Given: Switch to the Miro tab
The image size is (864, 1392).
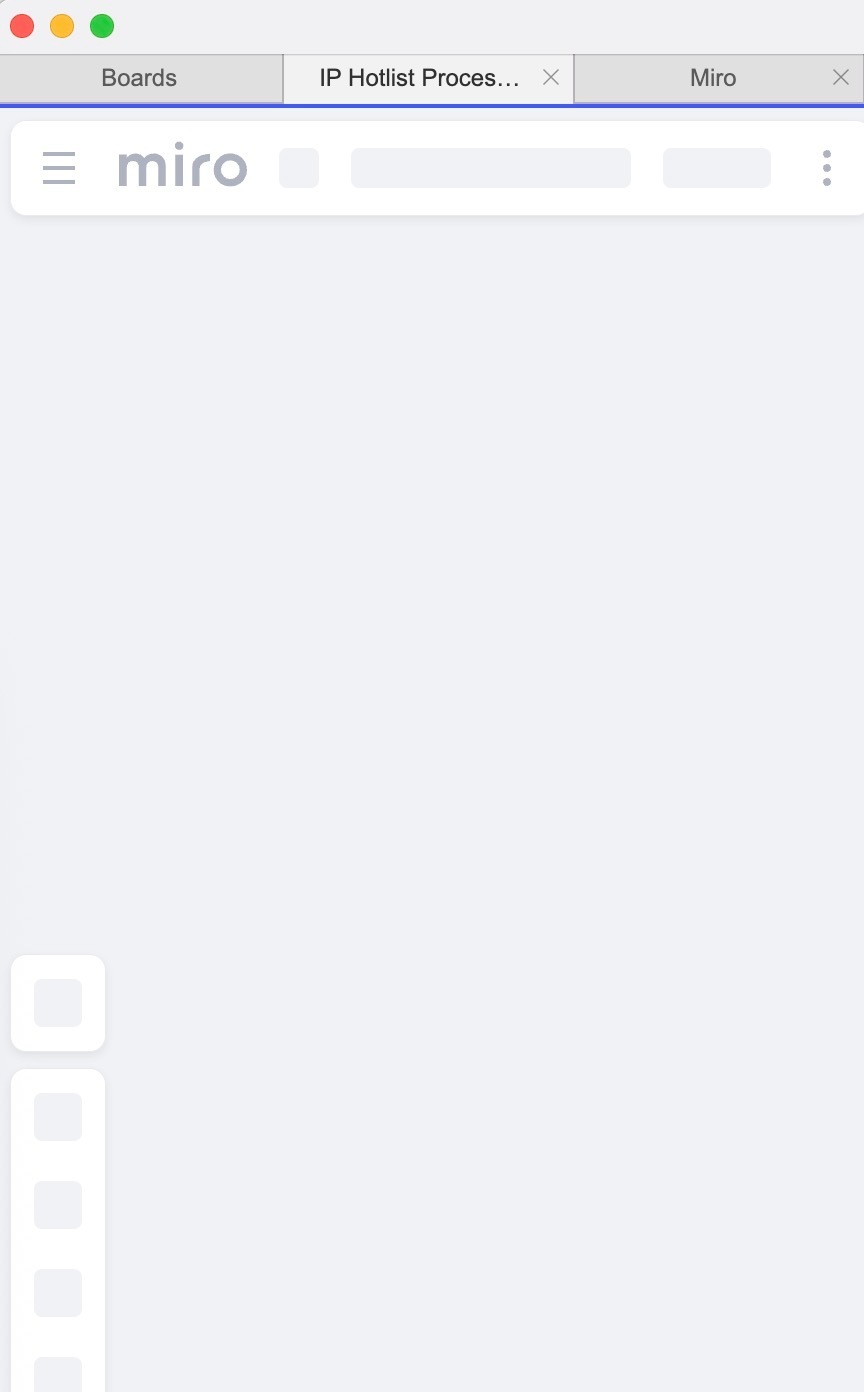Looking at the screenshot, I should point(712,78).
